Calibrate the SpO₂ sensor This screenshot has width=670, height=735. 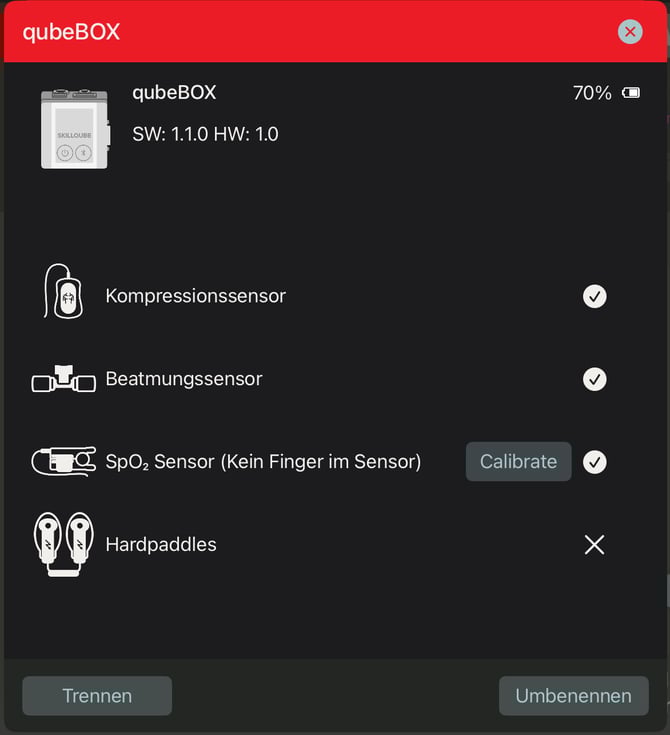(x=518, y=462)
